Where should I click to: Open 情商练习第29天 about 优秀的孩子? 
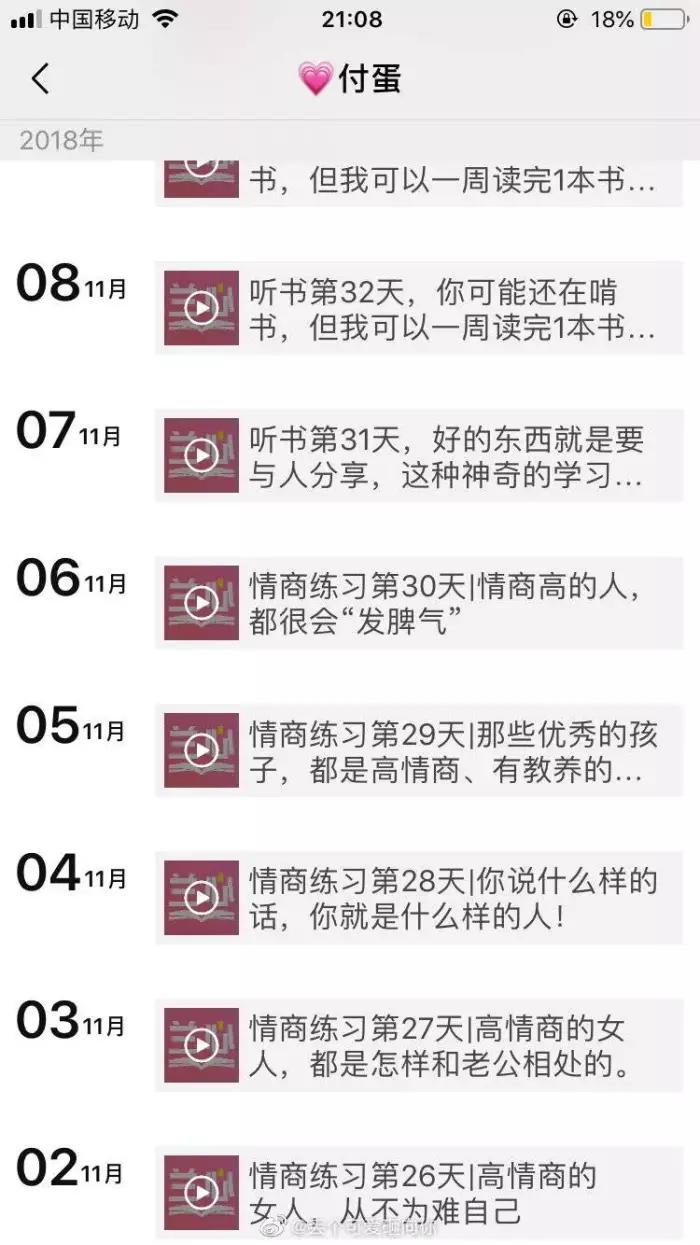[x=420, y=750]
